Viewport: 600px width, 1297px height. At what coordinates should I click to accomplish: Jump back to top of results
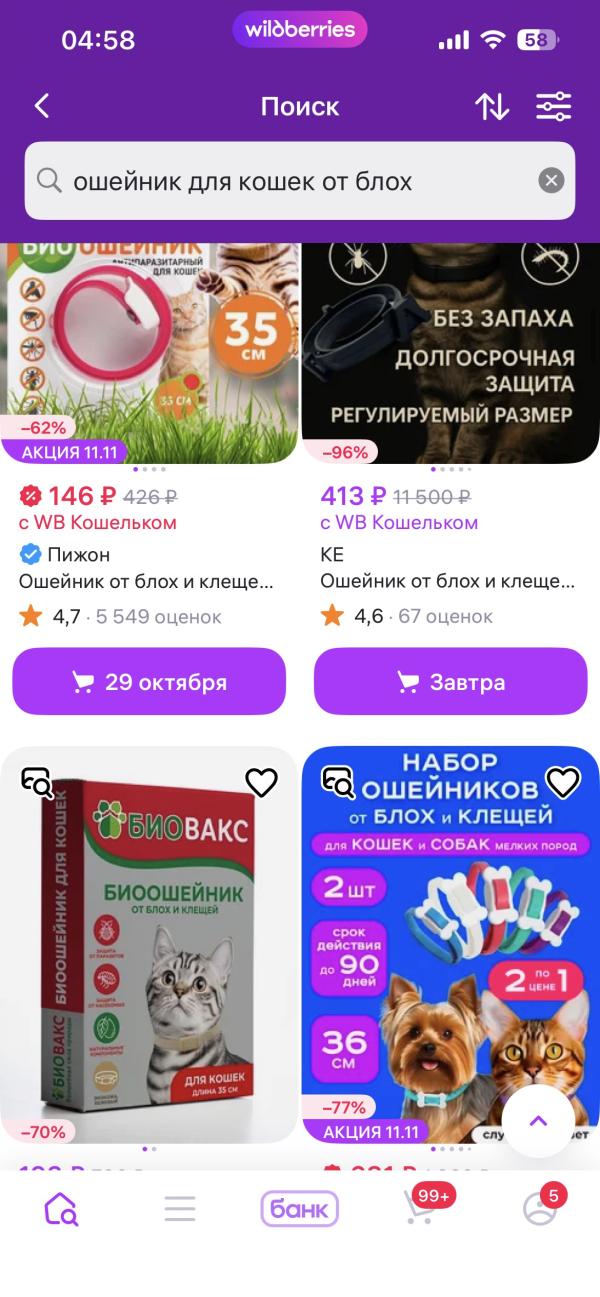pos(538,1121)
